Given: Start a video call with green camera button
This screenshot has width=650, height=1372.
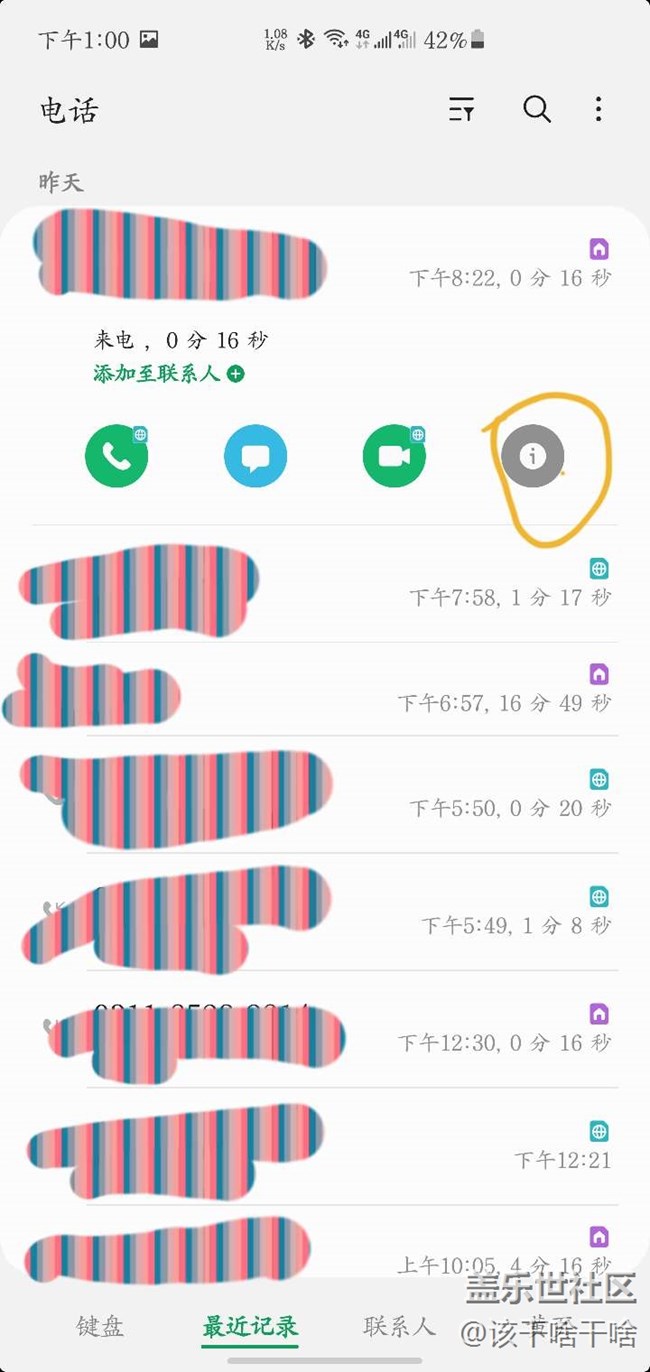Looking at the screenshot, I should (394, 456).
